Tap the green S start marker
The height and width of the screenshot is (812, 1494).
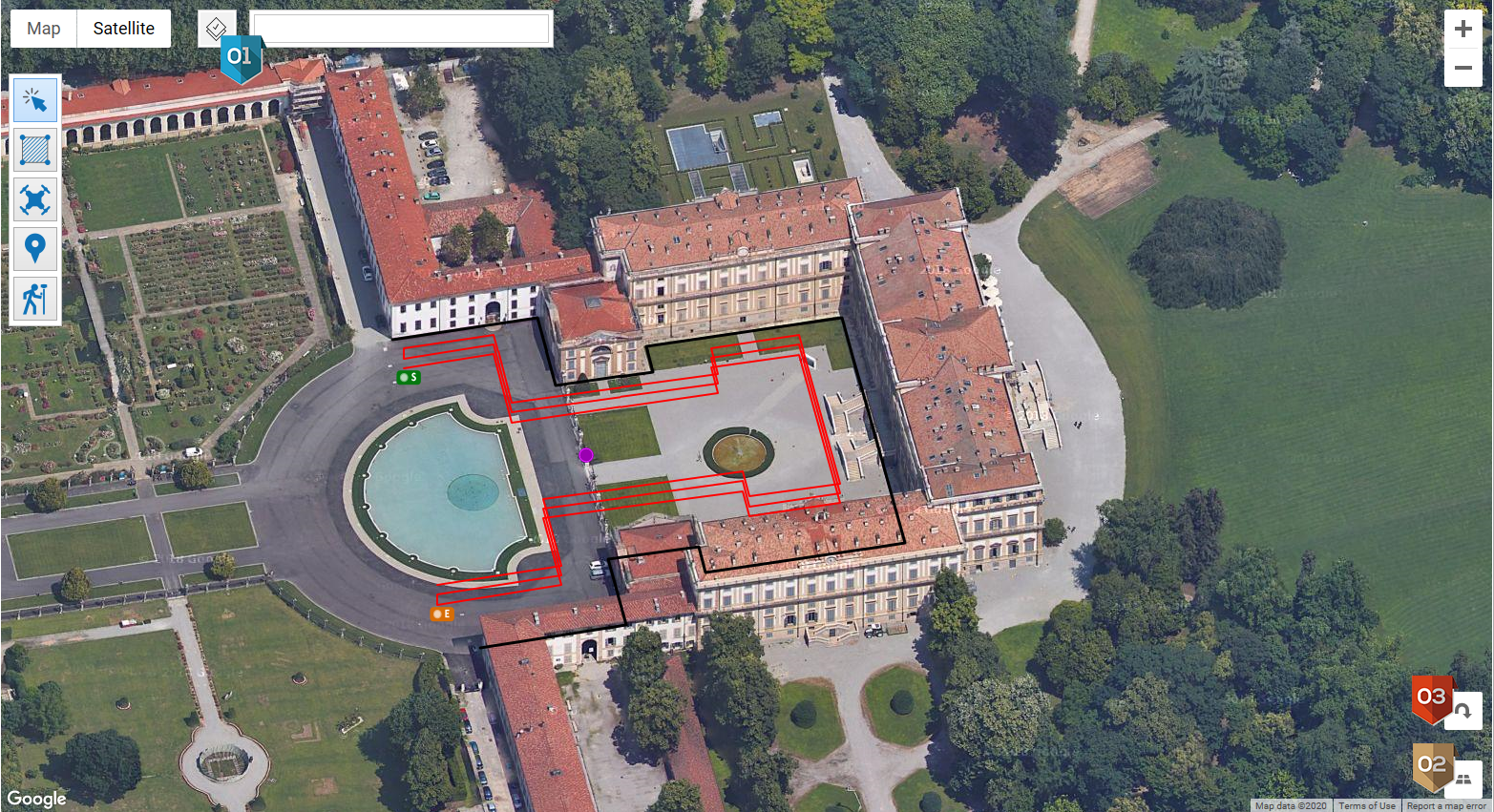409,377
